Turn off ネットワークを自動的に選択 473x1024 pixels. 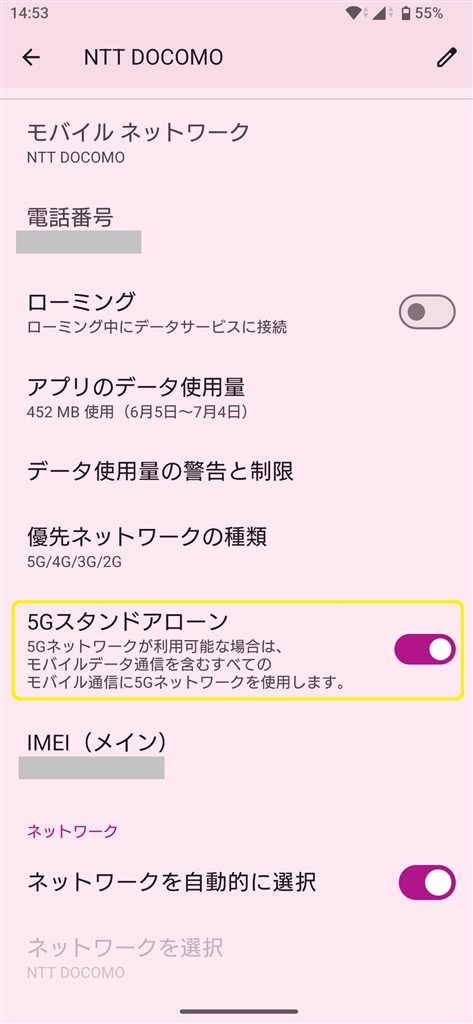[x=427, y=883]
